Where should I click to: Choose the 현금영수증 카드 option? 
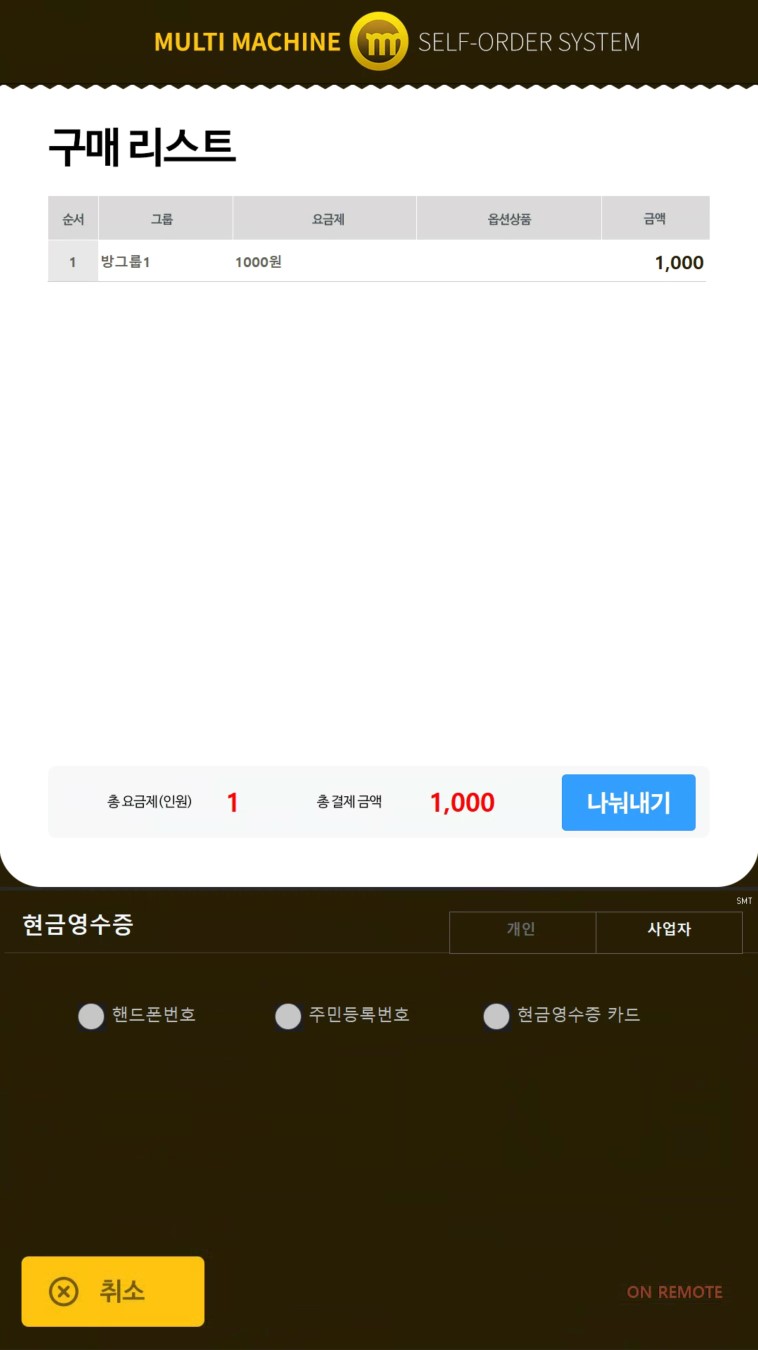tap(497, 1016)
